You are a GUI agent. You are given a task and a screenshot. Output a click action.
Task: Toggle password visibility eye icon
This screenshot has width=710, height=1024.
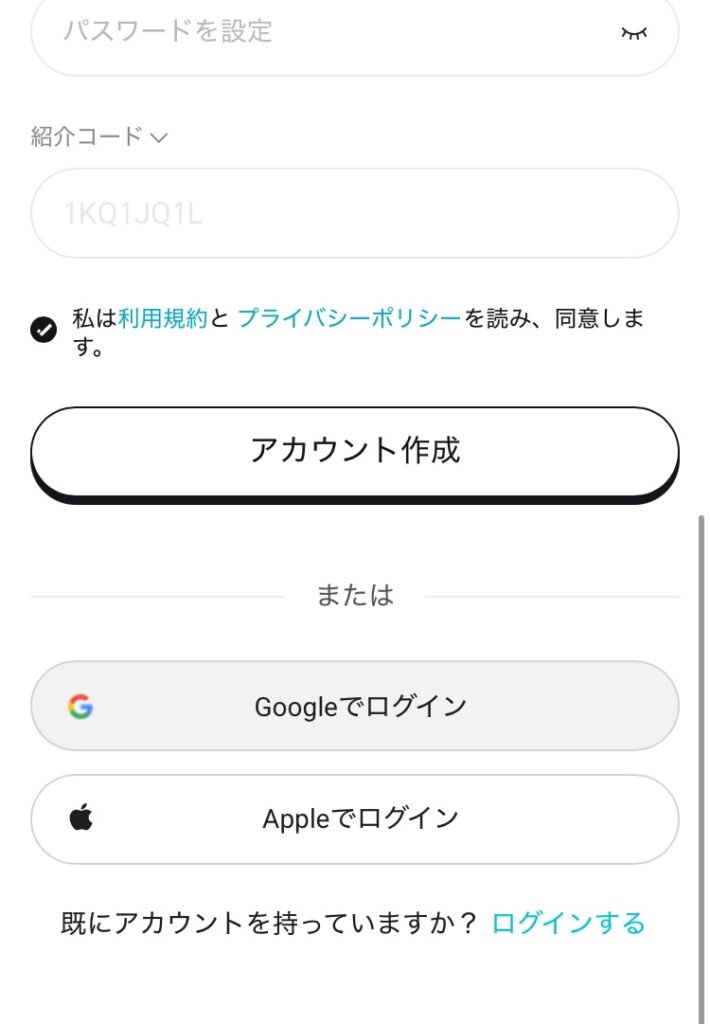click(x=634, y=33)
